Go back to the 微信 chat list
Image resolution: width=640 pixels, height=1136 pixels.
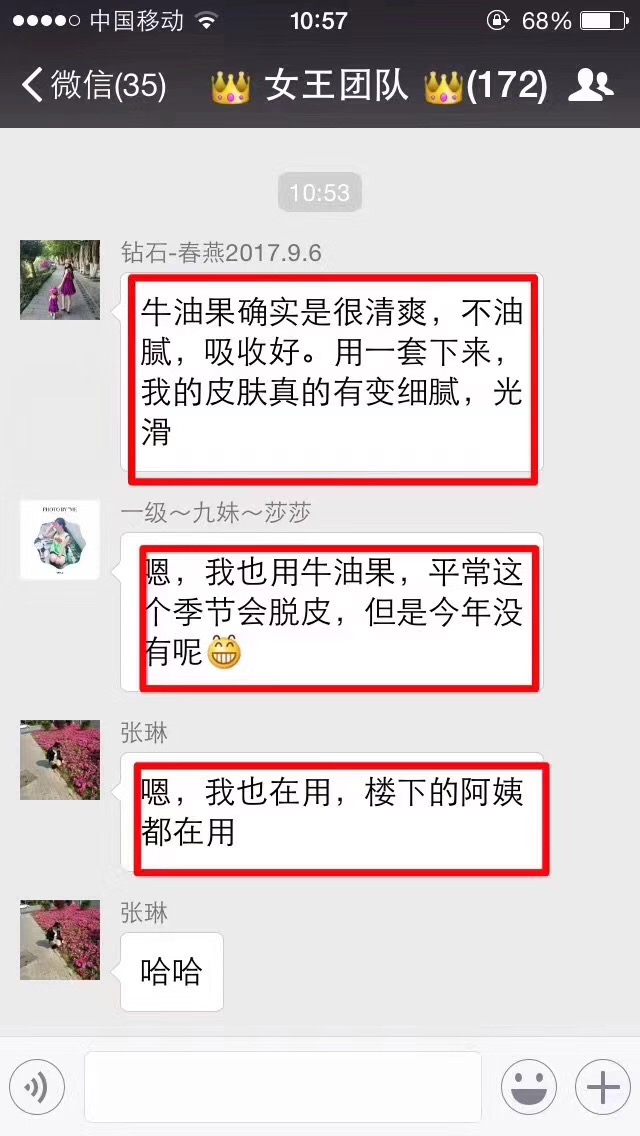click(92, 85)
